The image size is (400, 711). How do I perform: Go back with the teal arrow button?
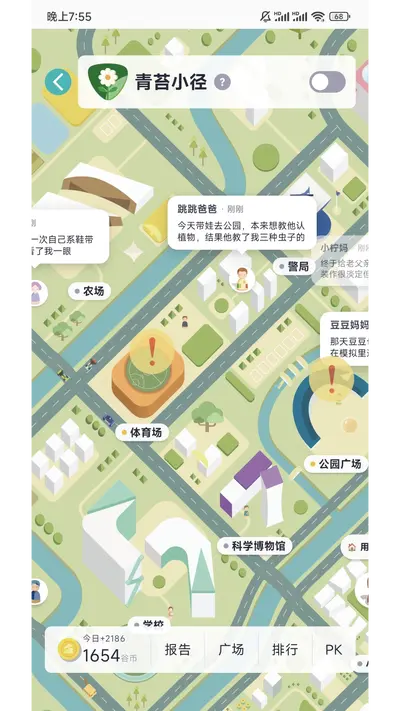(58, 82)
